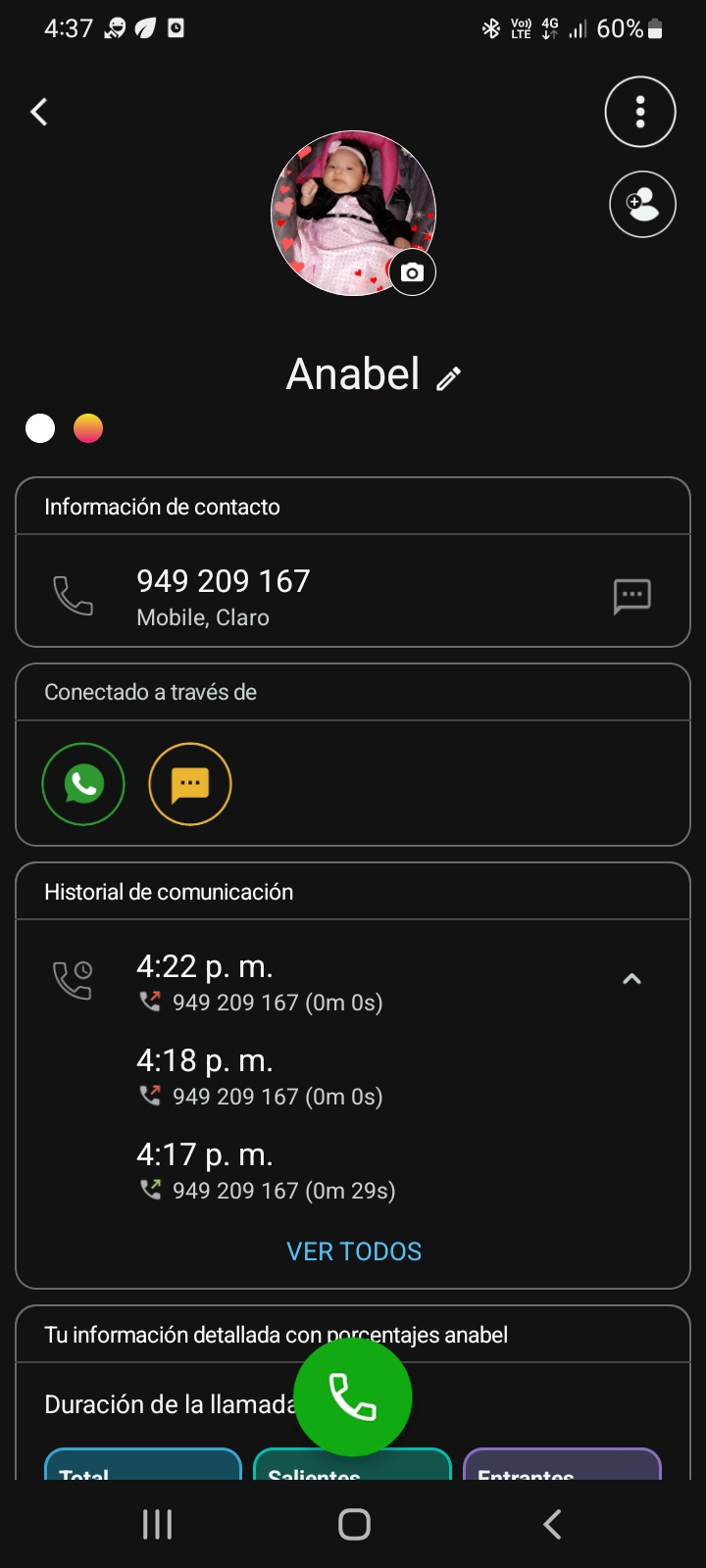The height and width of the screenshot is (1568, 706).
Task: Connect with Anabel via WhatsApp
Action: (x=83, y=784)
